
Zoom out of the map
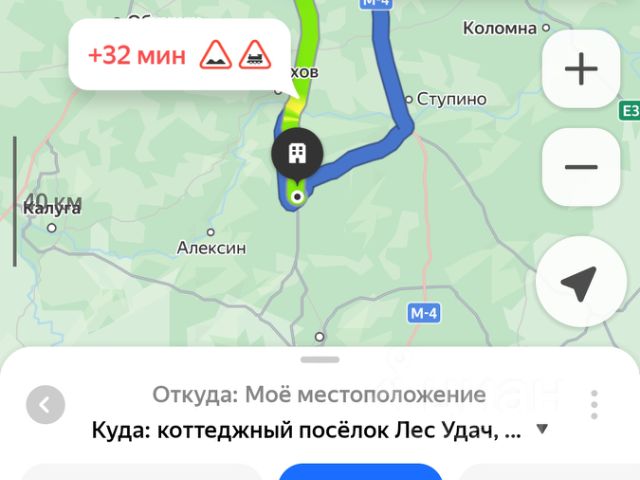(581, 167)
